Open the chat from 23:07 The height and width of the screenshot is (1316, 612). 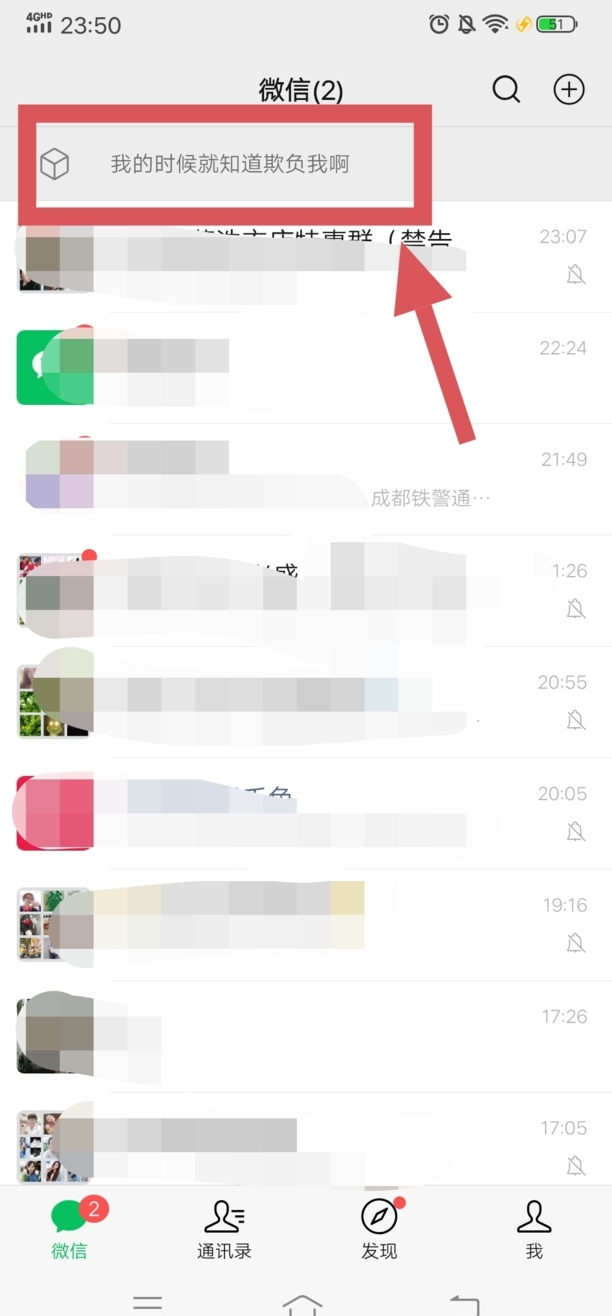[300, 256]
